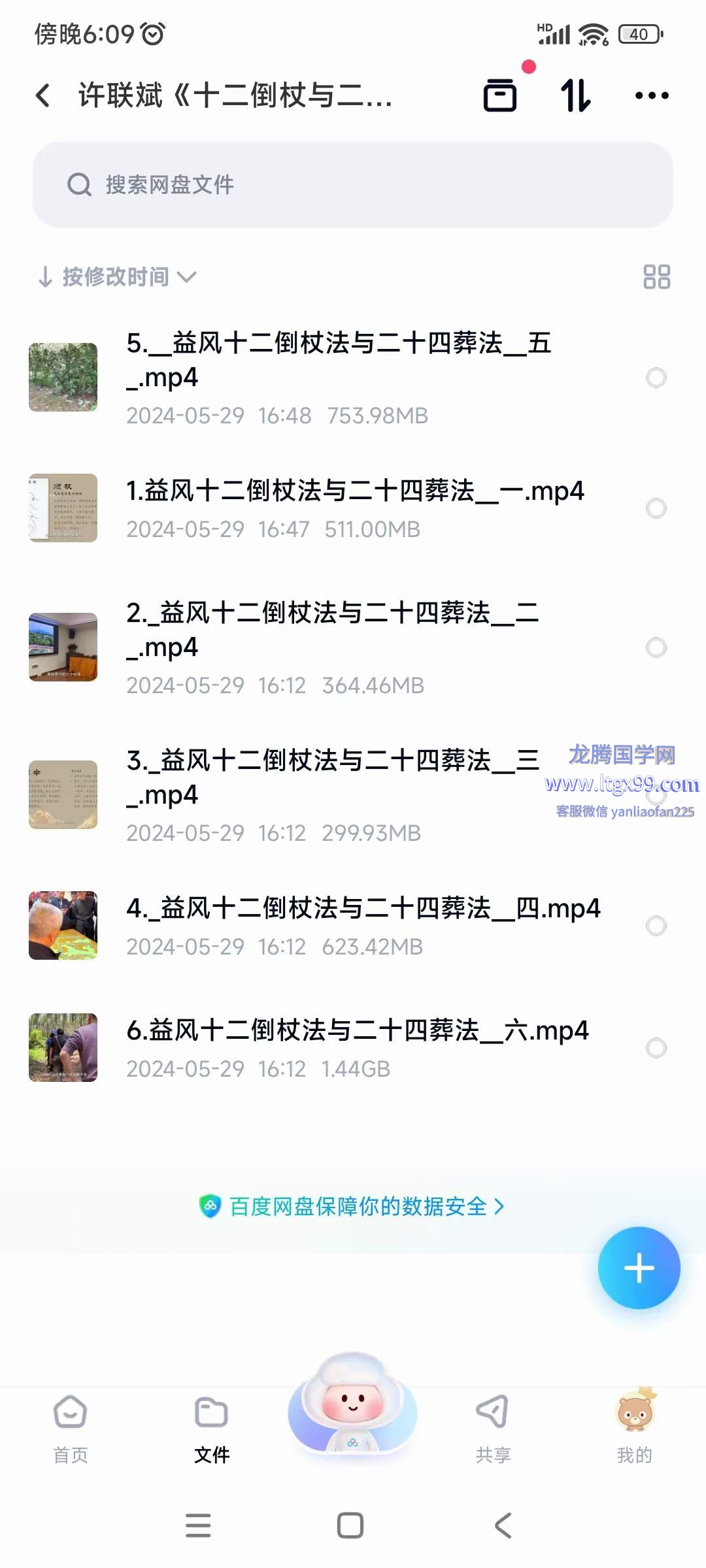The height and width of the screenshot is (1568, 706).
Task: Open the transfer list arrows icon
Action: click(x=576, y=95)
